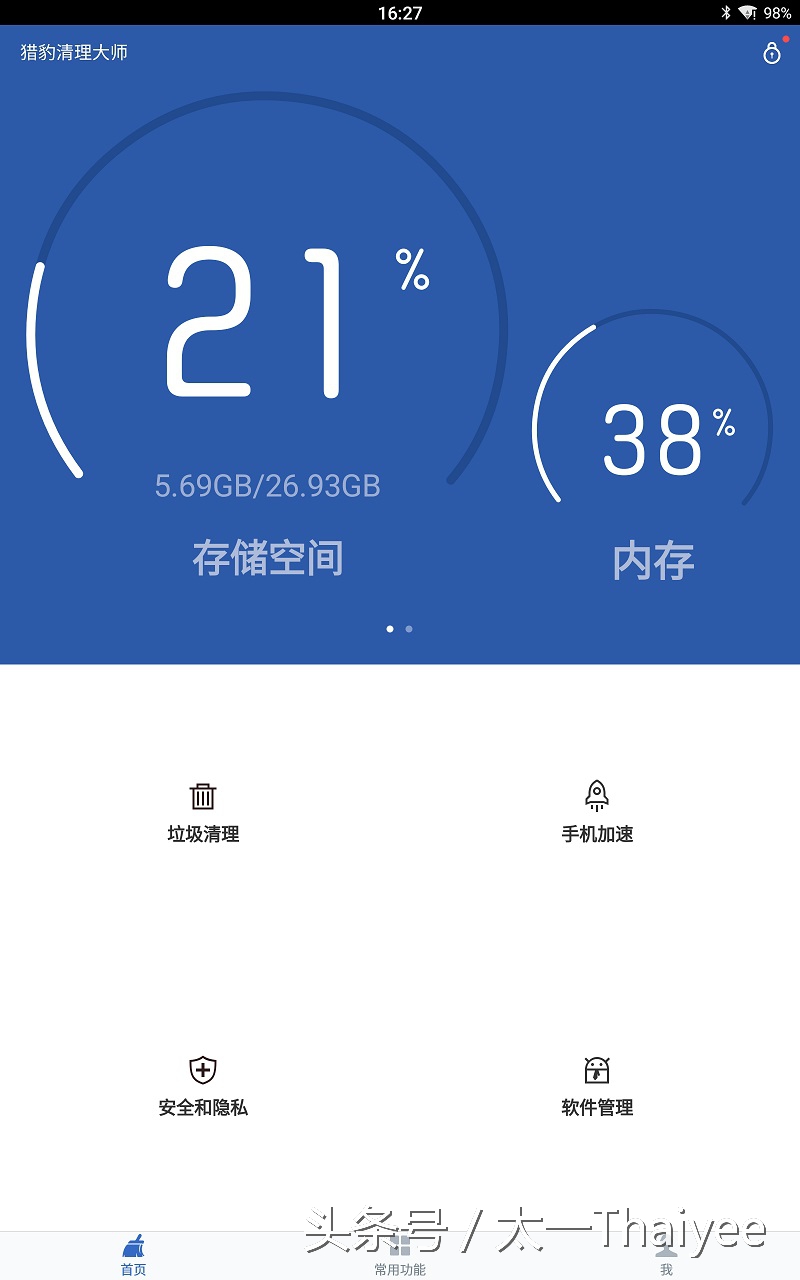This screenshot has height=1280, width=800.
Task: Tap the Bluetooth status bar icon
Action: pos(727,13)
